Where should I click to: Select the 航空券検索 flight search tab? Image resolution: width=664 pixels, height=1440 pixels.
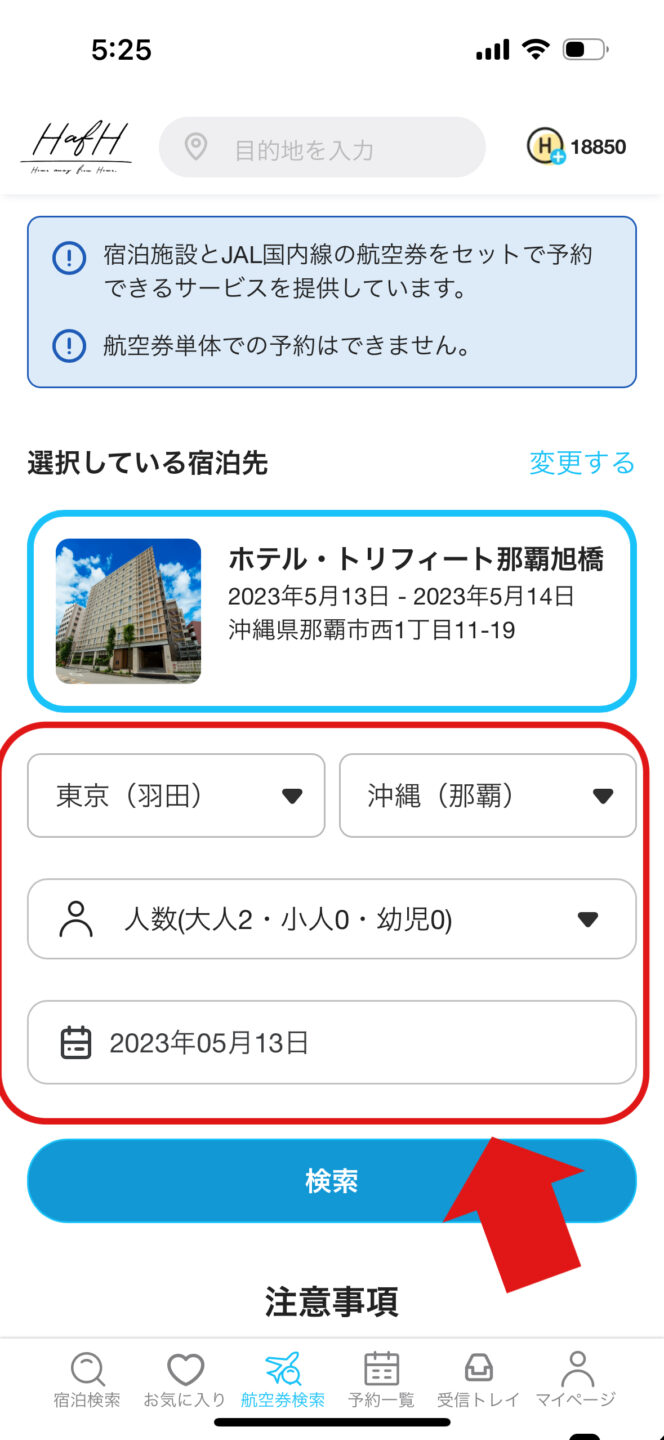283,1380
